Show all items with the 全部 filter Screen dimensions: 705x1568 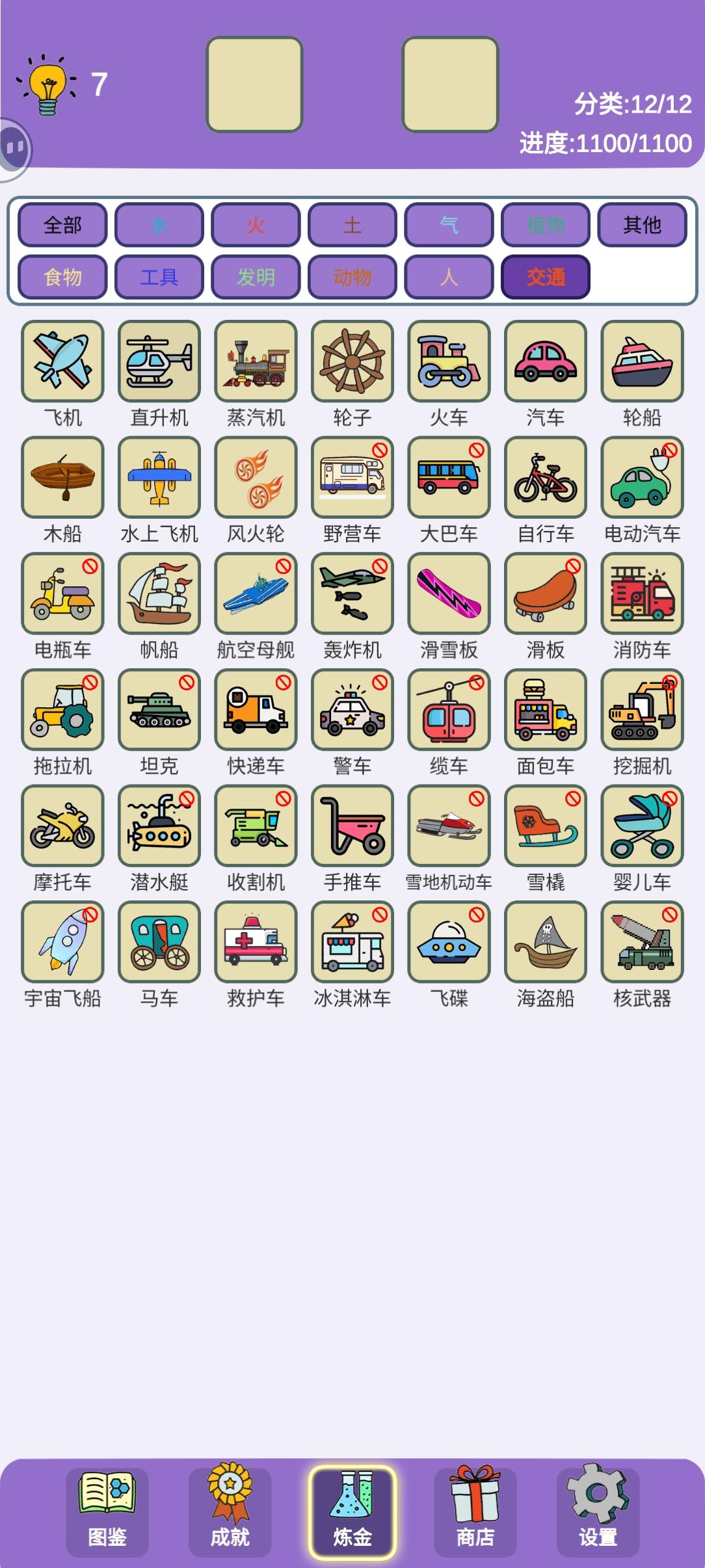62,225
